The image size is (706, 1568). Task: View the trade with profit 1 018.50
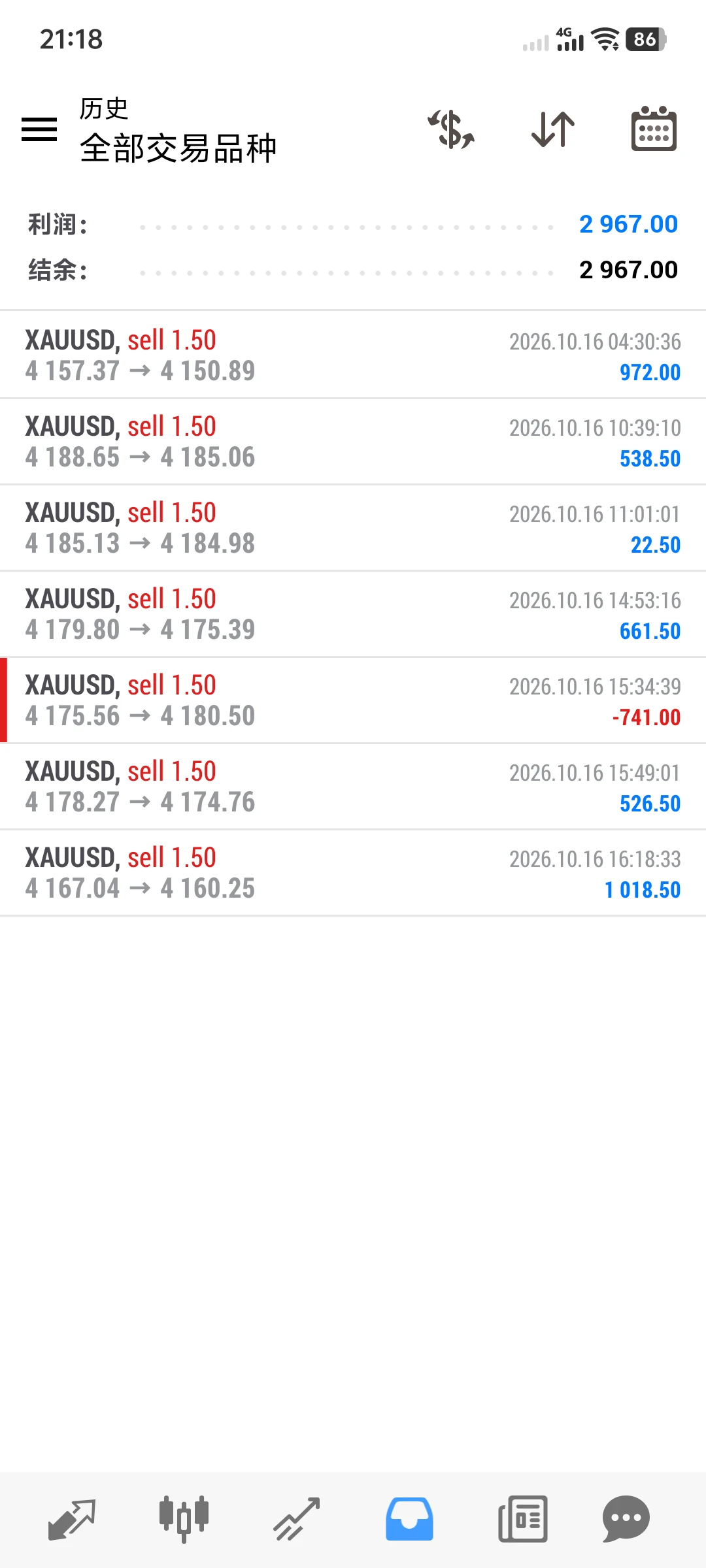(353, 872)
